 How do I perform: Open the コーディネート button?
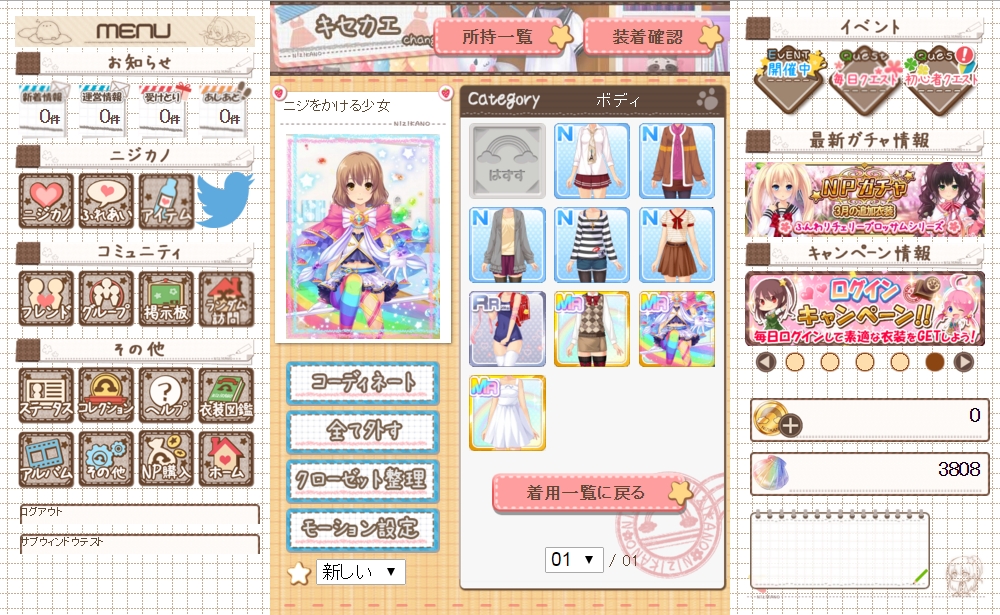[362, 383]
